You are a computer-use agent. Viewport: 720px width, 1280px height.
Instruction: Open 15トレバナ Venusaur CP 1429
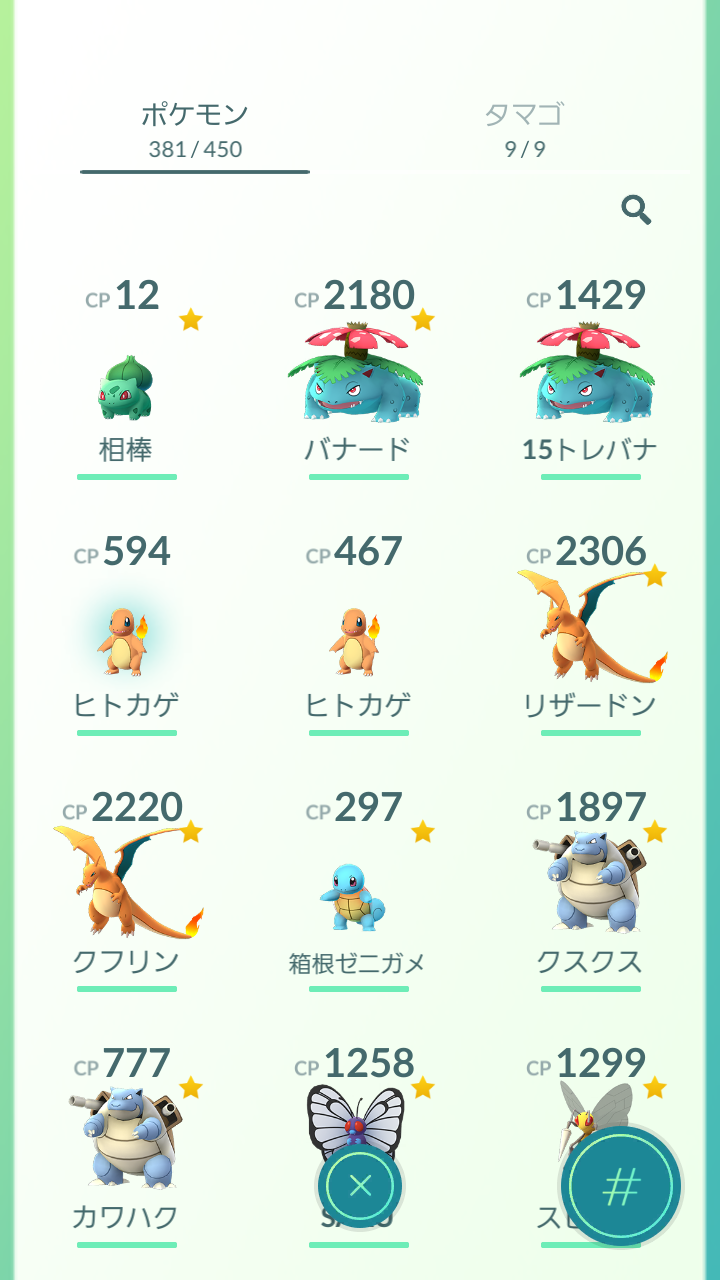tap(590, 375)
